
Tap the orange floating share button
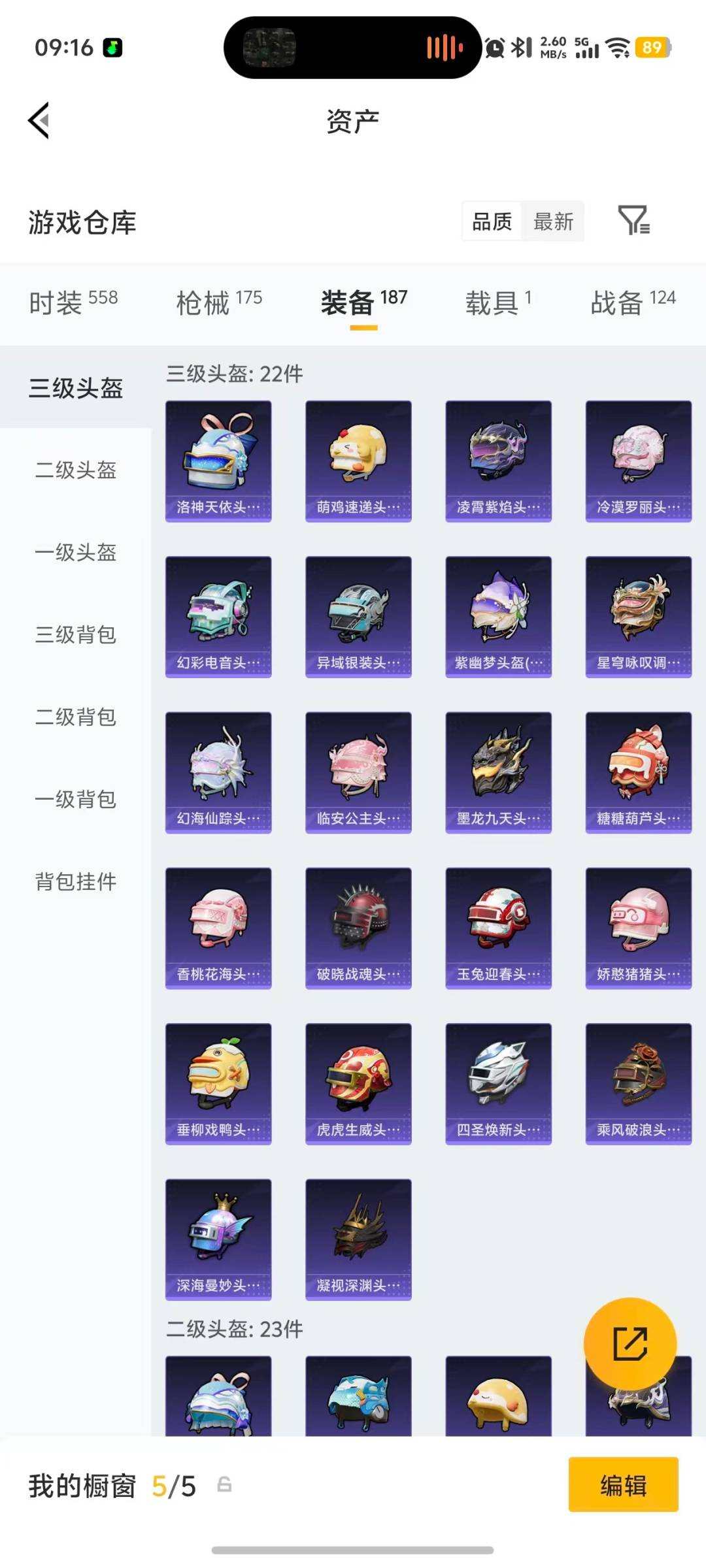(x=630, y=1344)
